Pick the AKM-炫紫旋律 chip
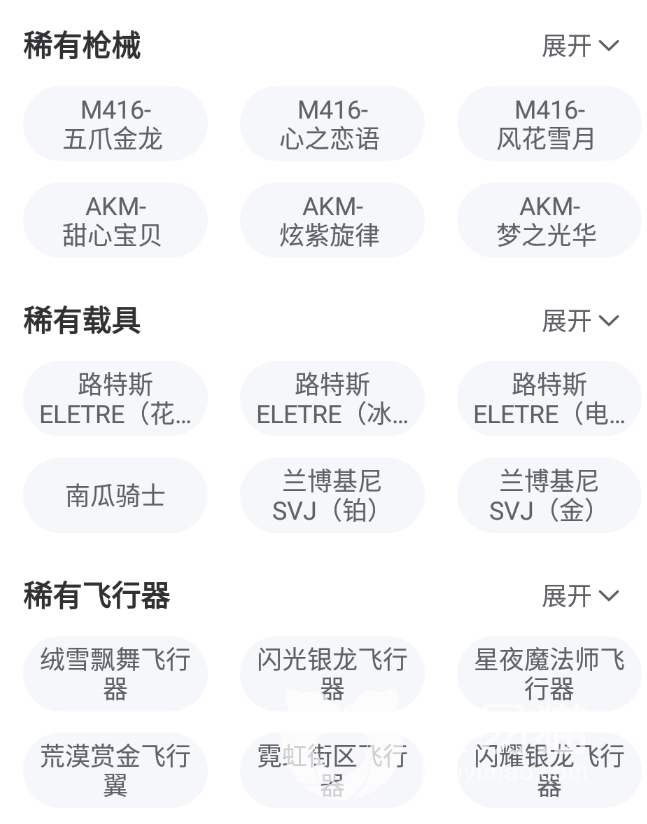647x824 pixels. 332,221
